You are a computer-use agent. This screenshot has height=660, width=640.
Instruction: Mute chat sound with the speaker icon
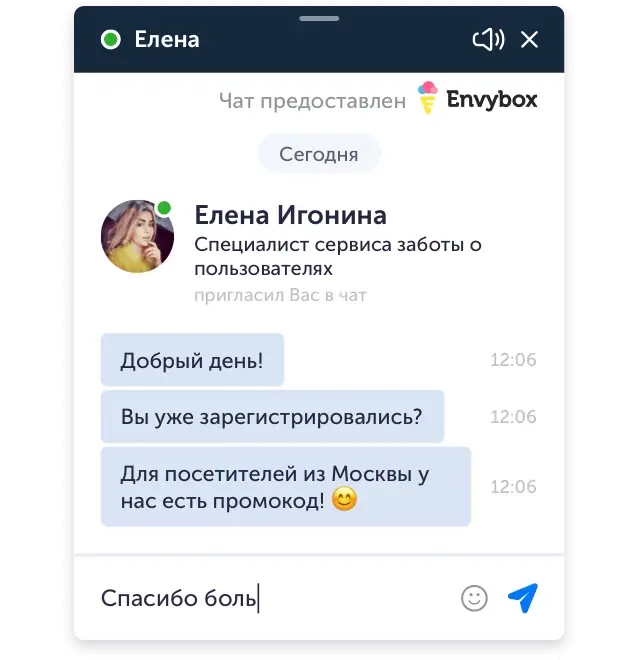point(488,40)
